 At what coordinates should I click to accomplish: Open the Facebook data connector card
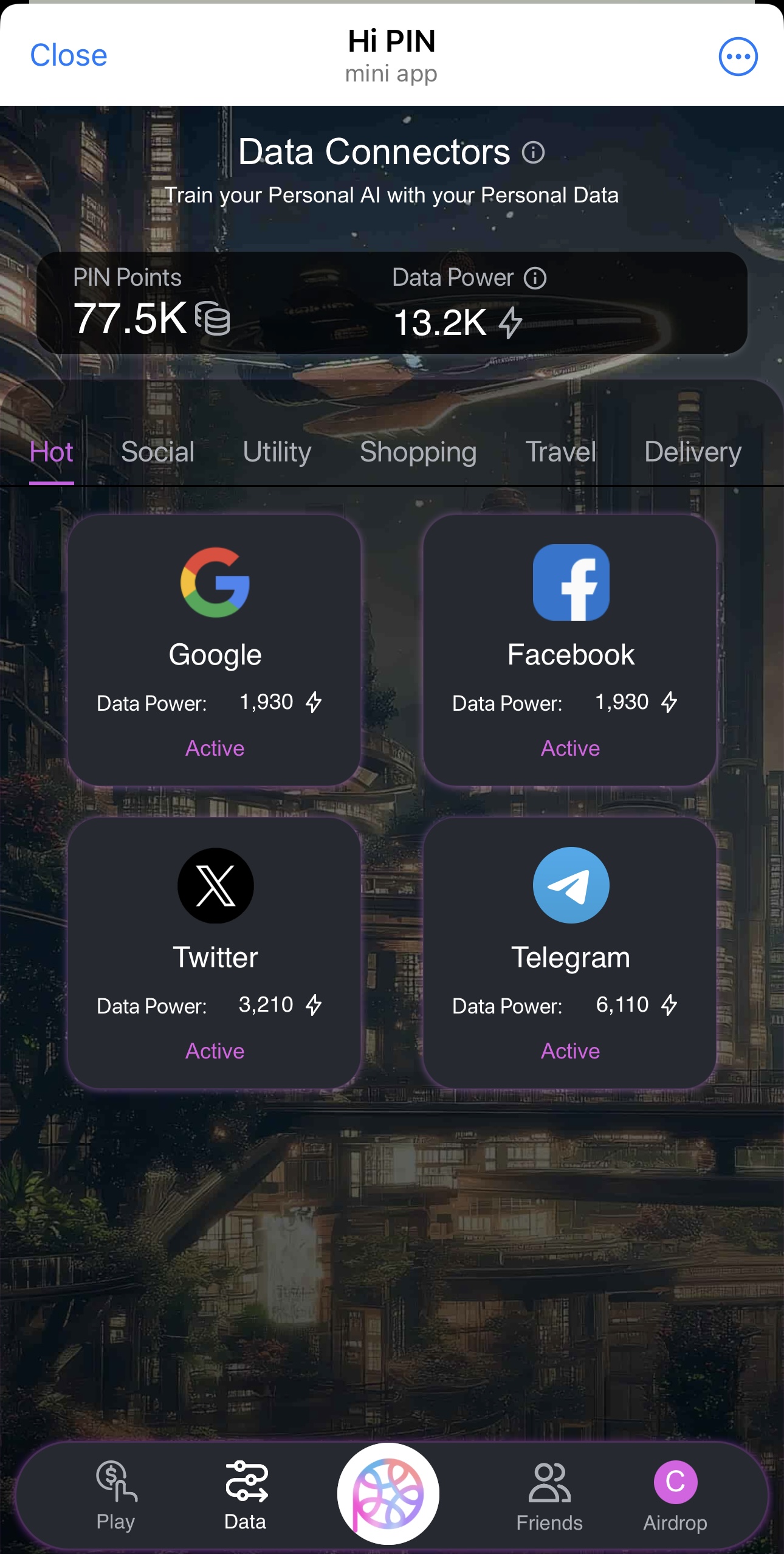(570, 650)
